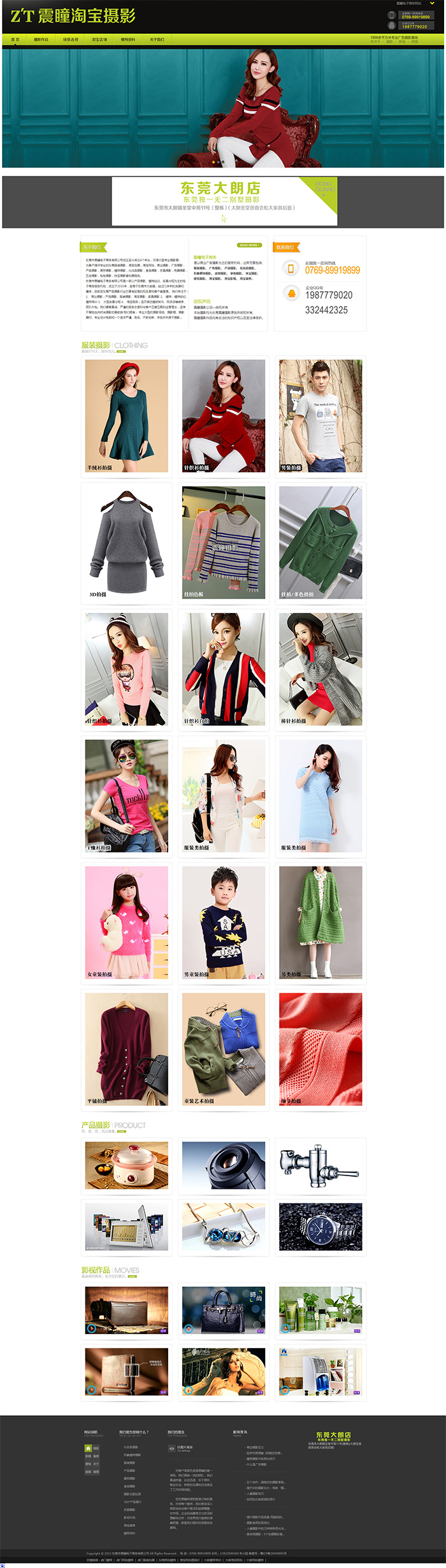
Task: Open the 模特资料 nav item
Action: (x=128, y=40)
